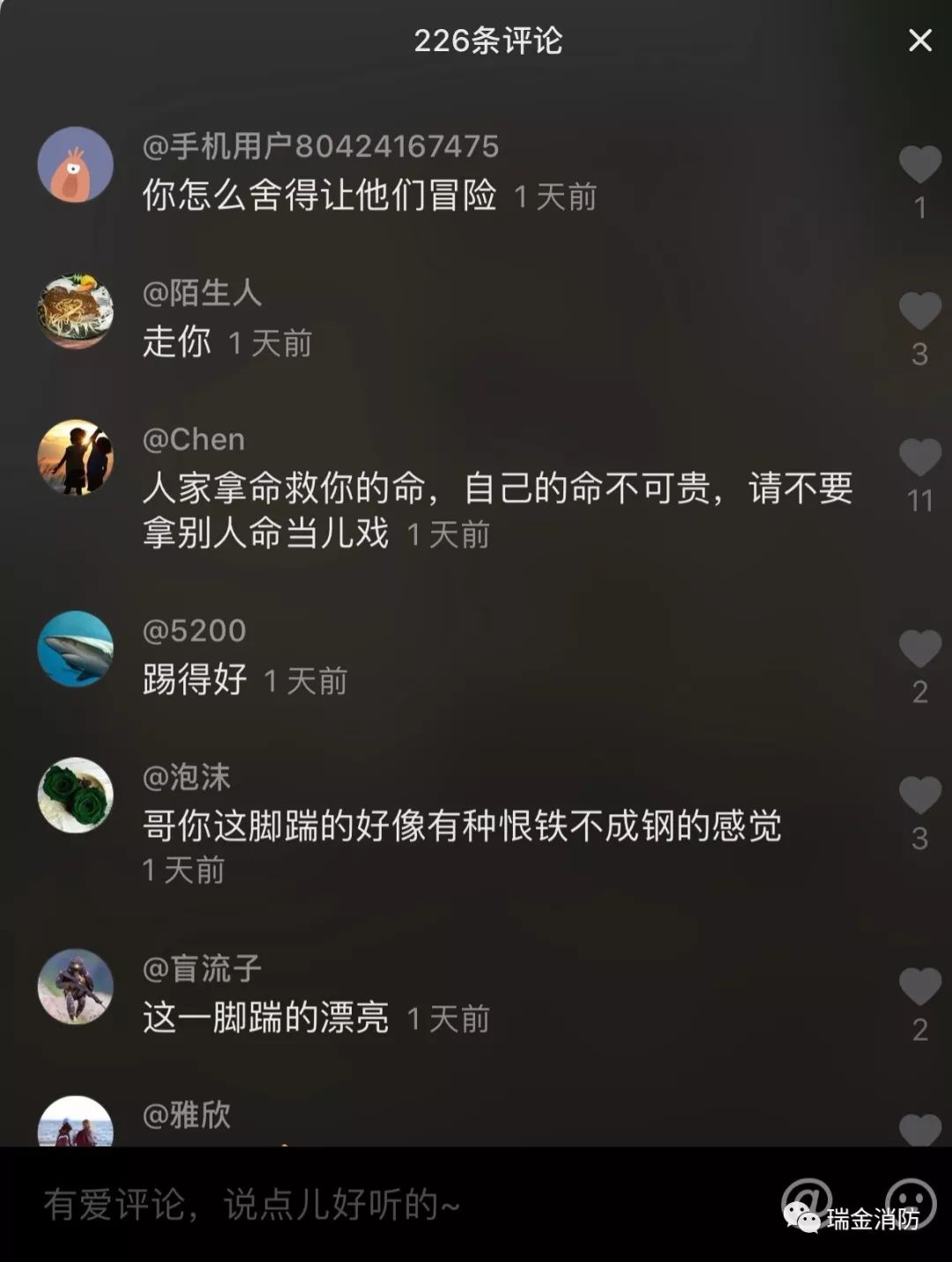This screenshot has height=1262, width=952.
Task: Like 盲流子's comment
Action: (x=919, y=987)
